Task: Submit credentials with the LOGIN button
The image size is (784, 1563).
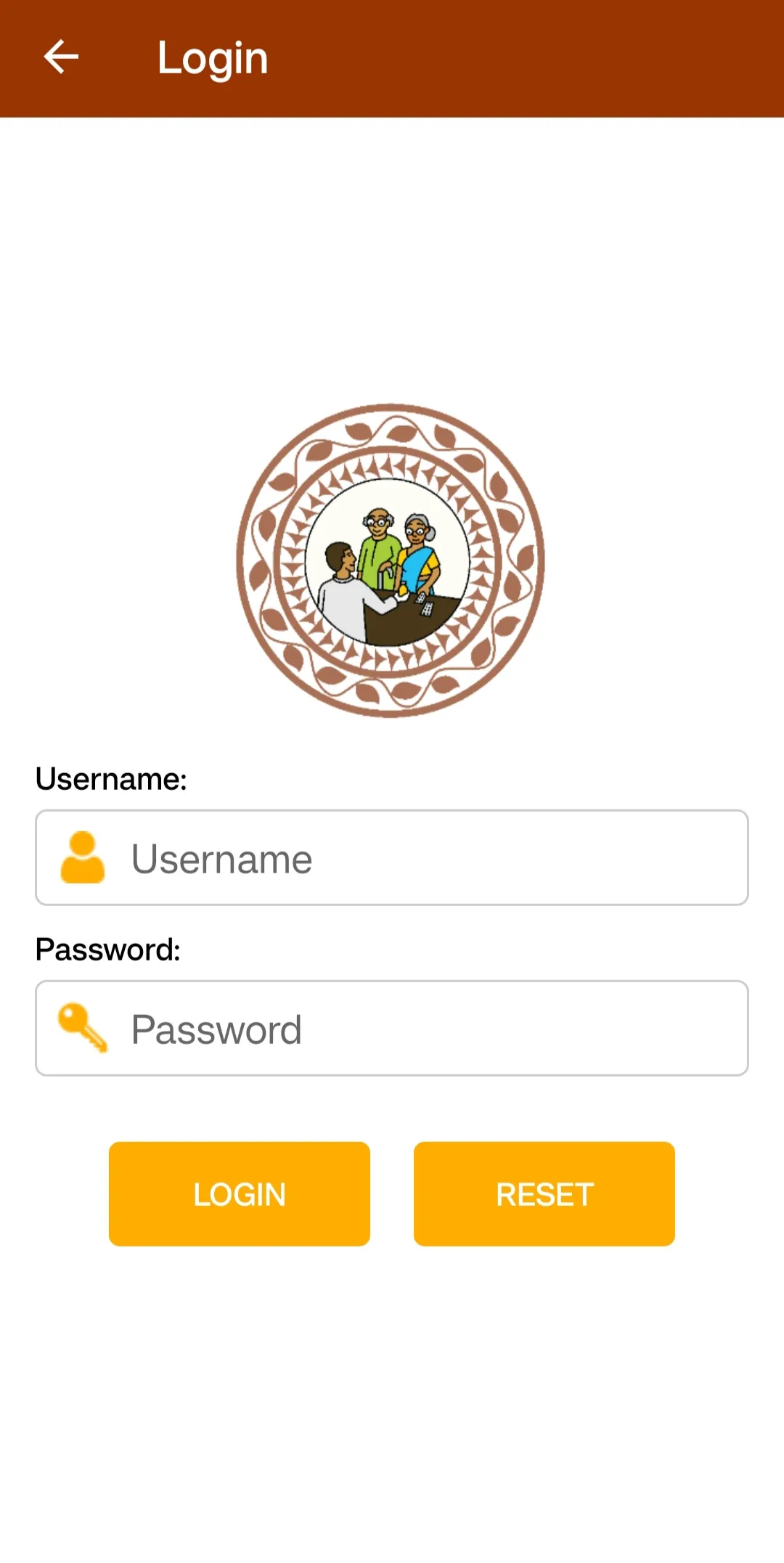Action: [240, 1194]
